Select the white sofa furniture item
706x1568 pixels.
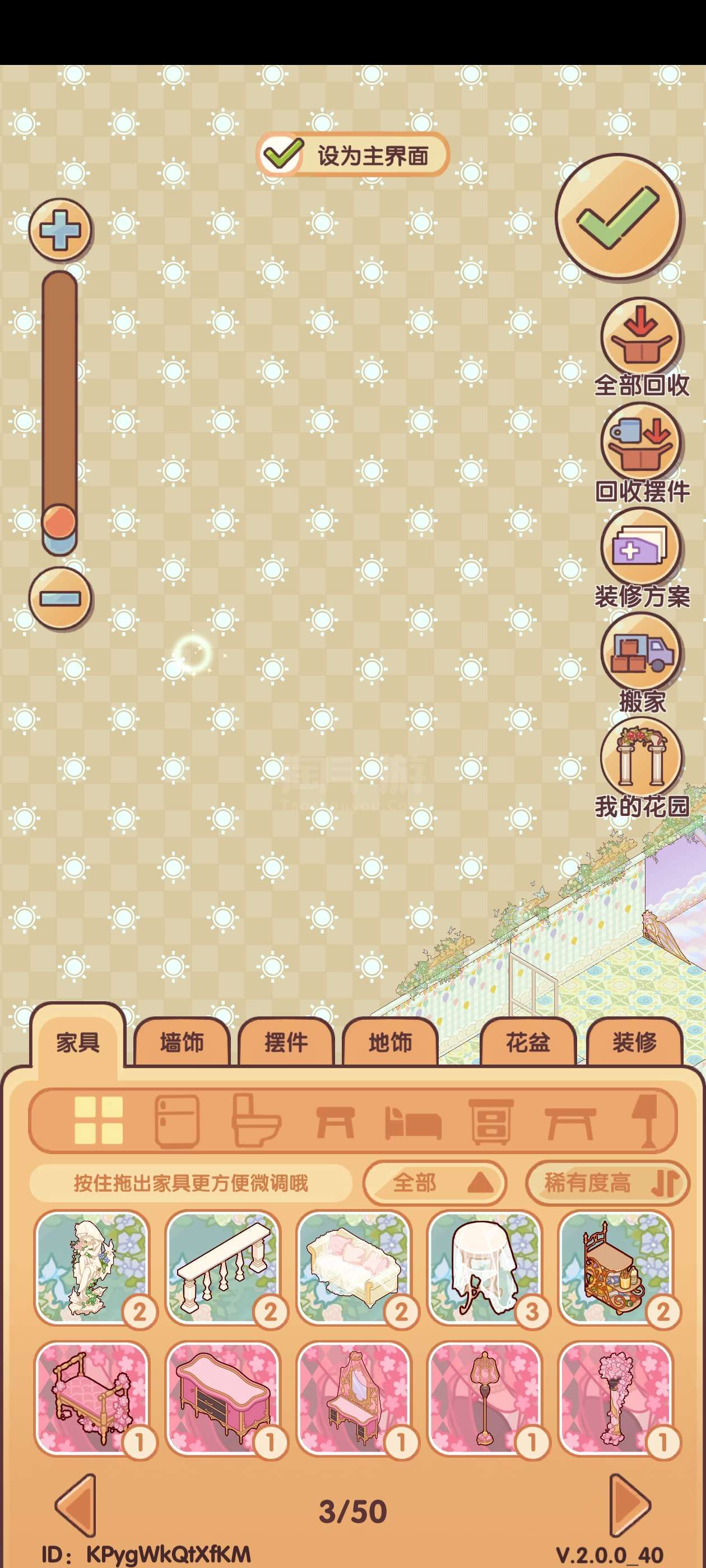pos(354,1268)
